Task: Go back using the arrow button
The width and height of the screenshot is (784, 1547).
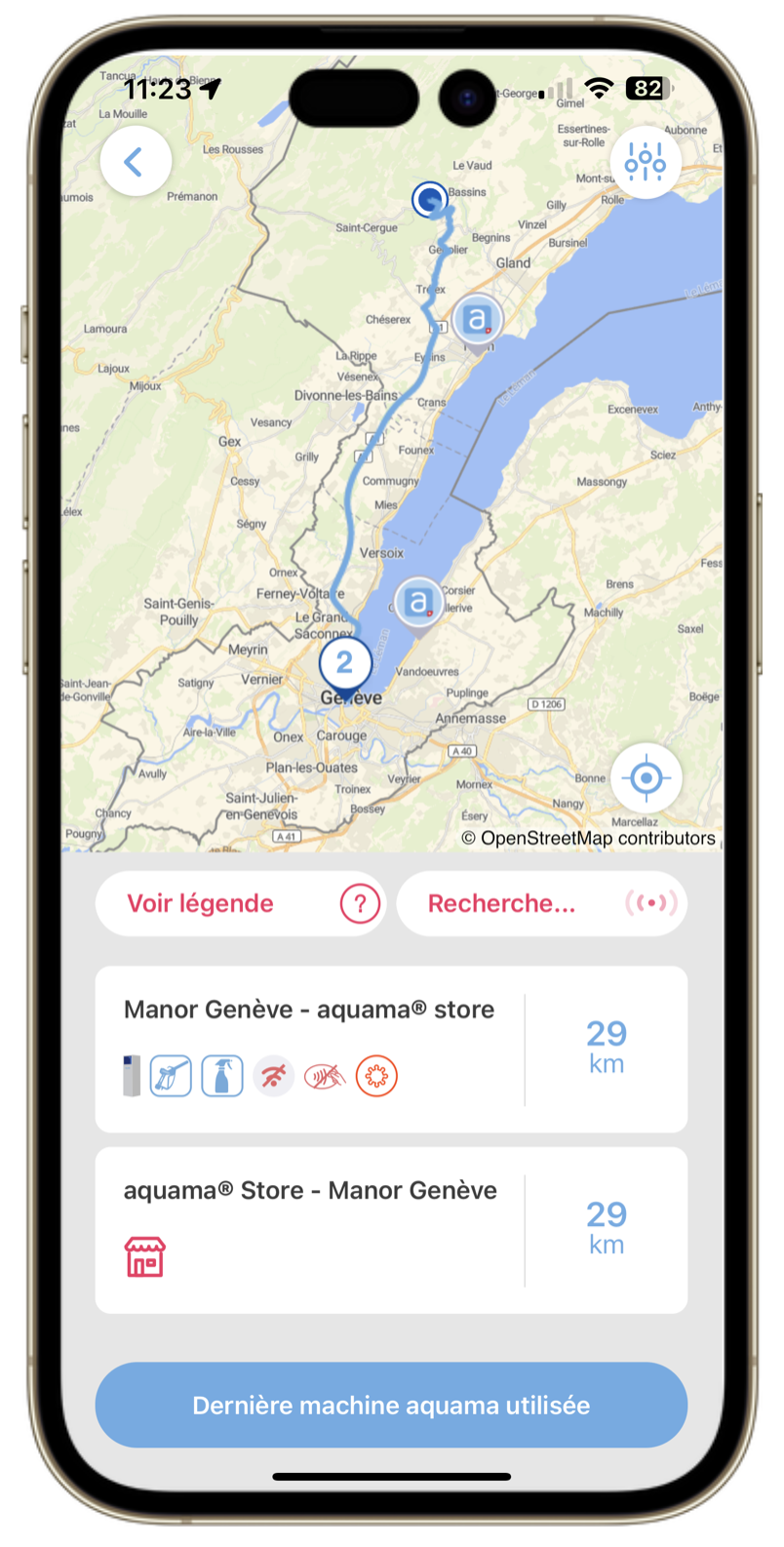Action: tap(136, 162)
